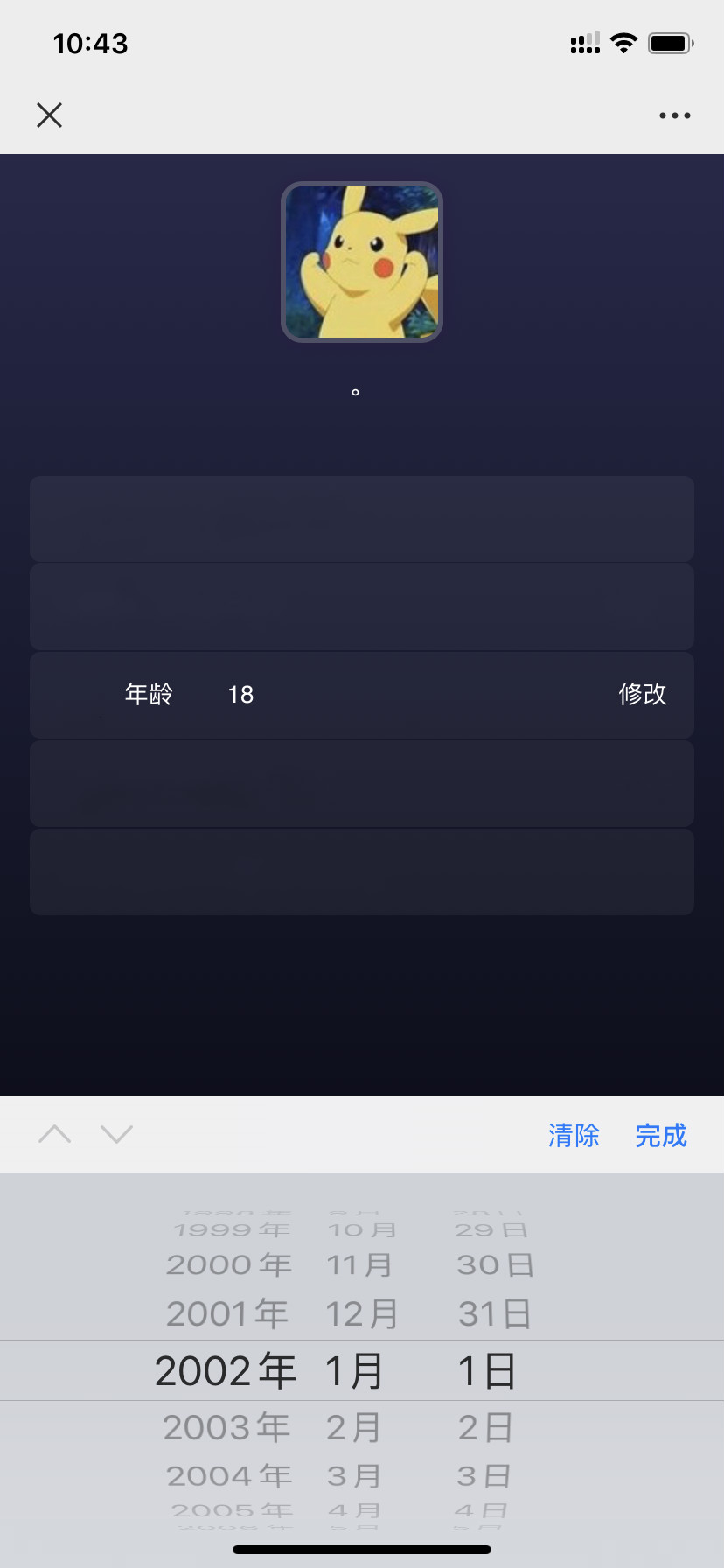724x1568 pixels.
Task: Tap 清除 to clear the date
Action: click(x=574, y=1135)
